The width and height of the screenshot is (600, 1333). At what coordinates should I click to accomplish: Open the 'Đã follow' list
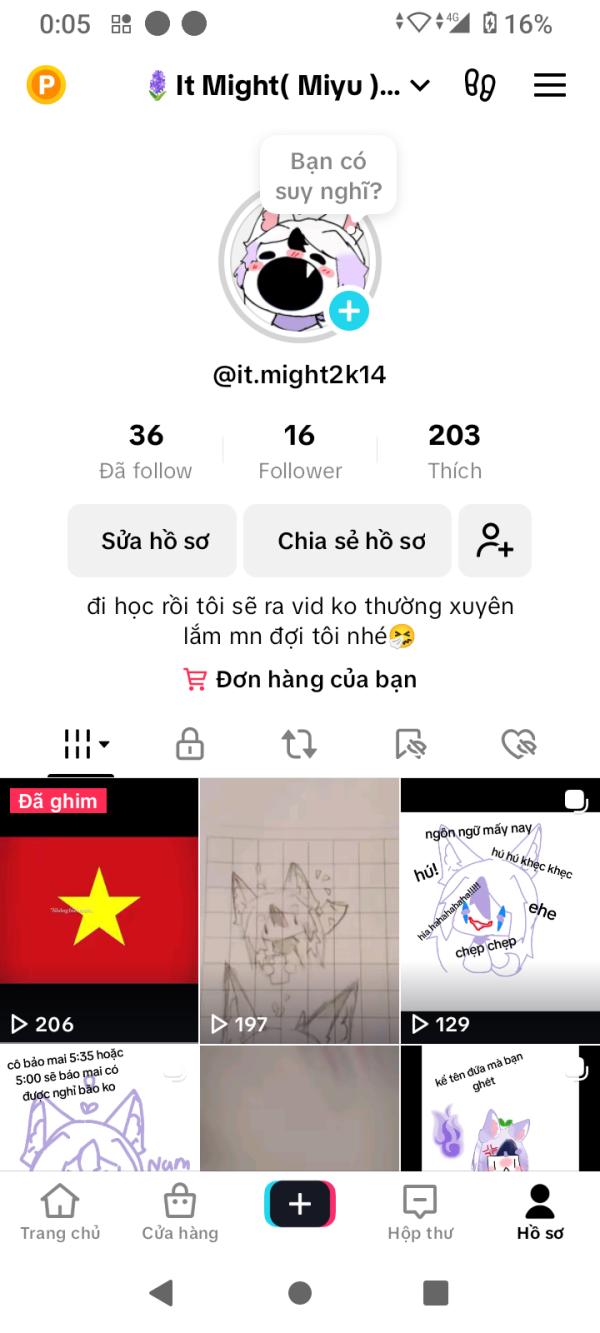(146, 451)
